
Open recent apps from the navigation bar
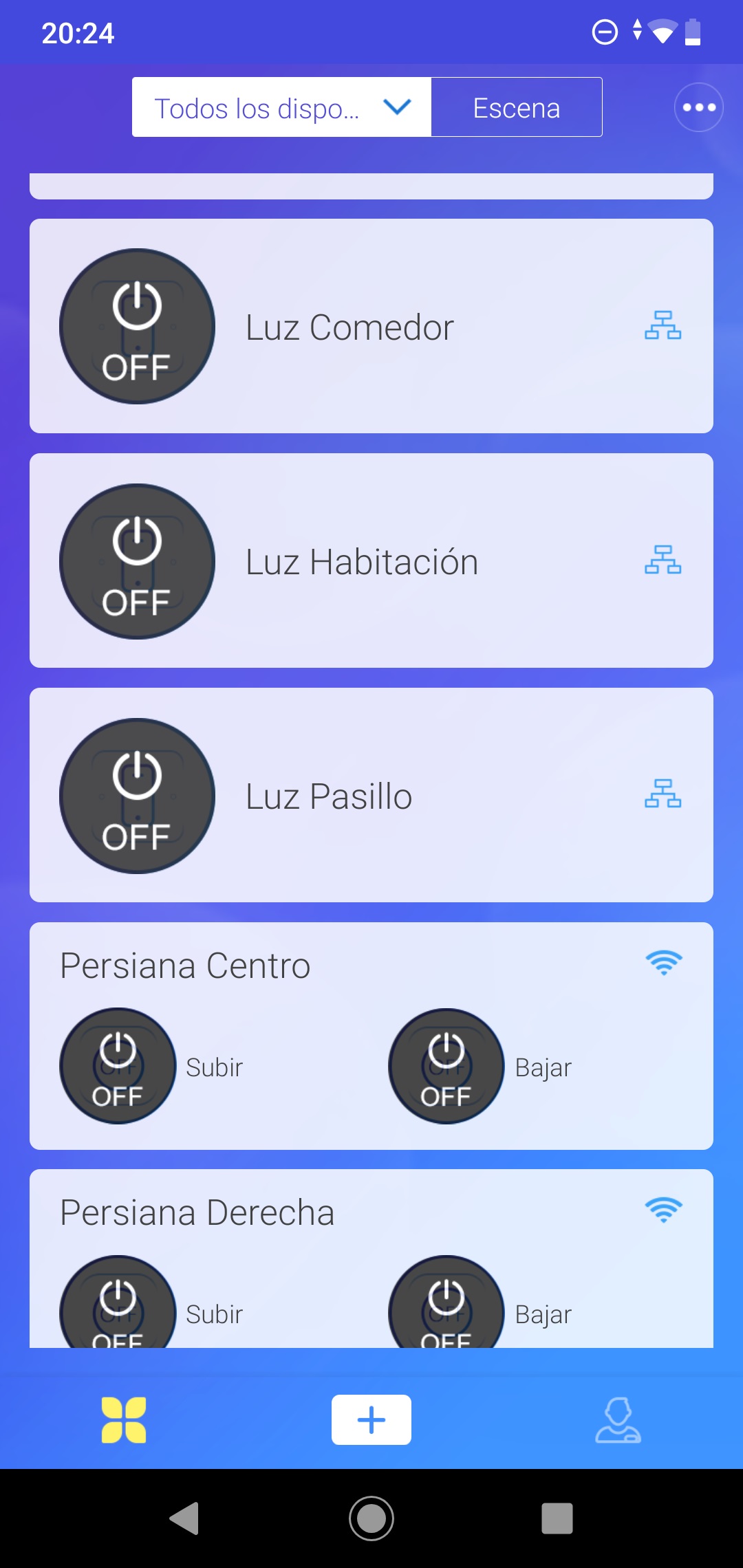557,1518
